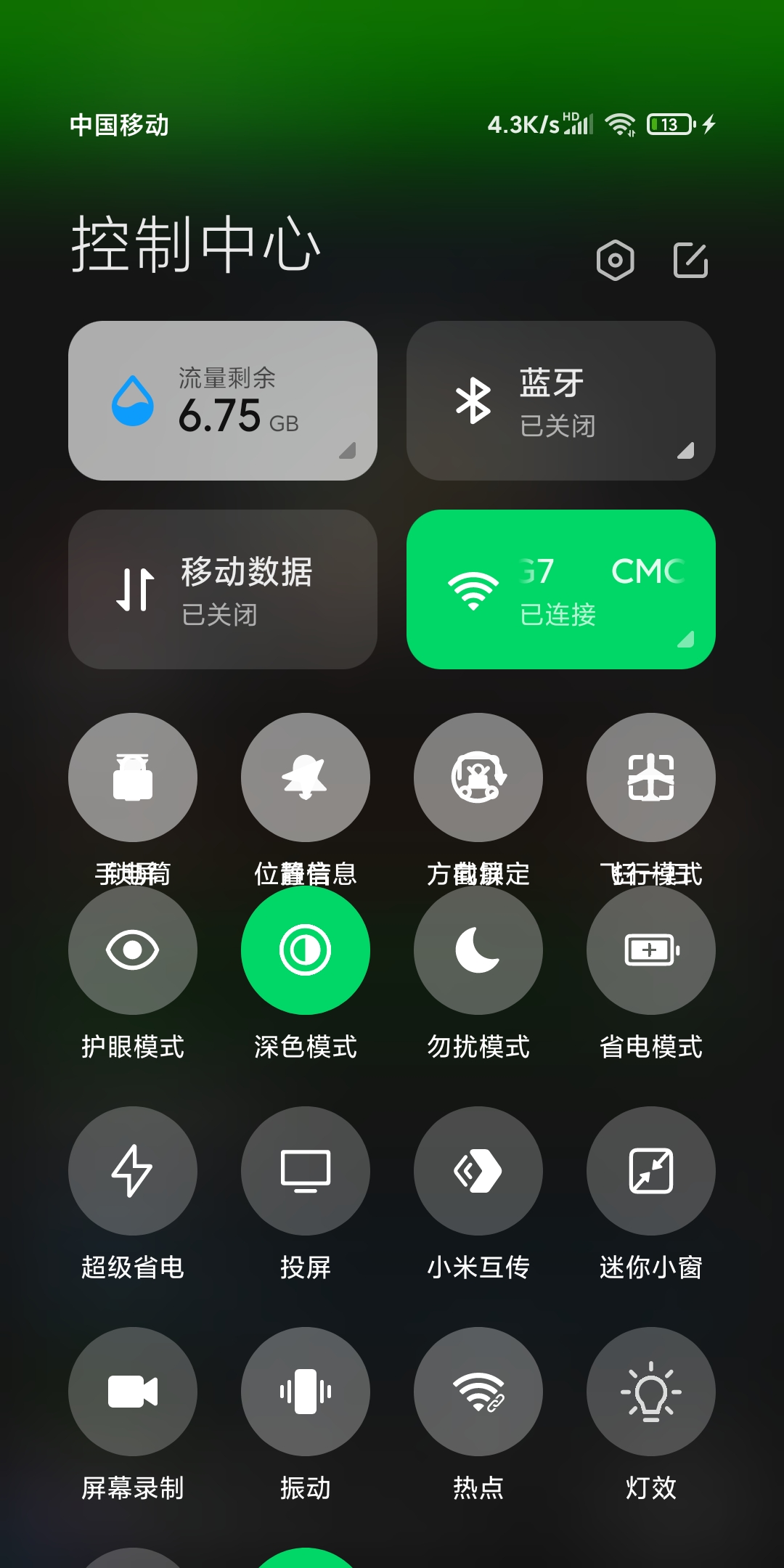Viewport: 784px width, 1568px height.
Task: Open the 流量剩余 data usage card
Action: pyautogui.click(x=223, y=401)
